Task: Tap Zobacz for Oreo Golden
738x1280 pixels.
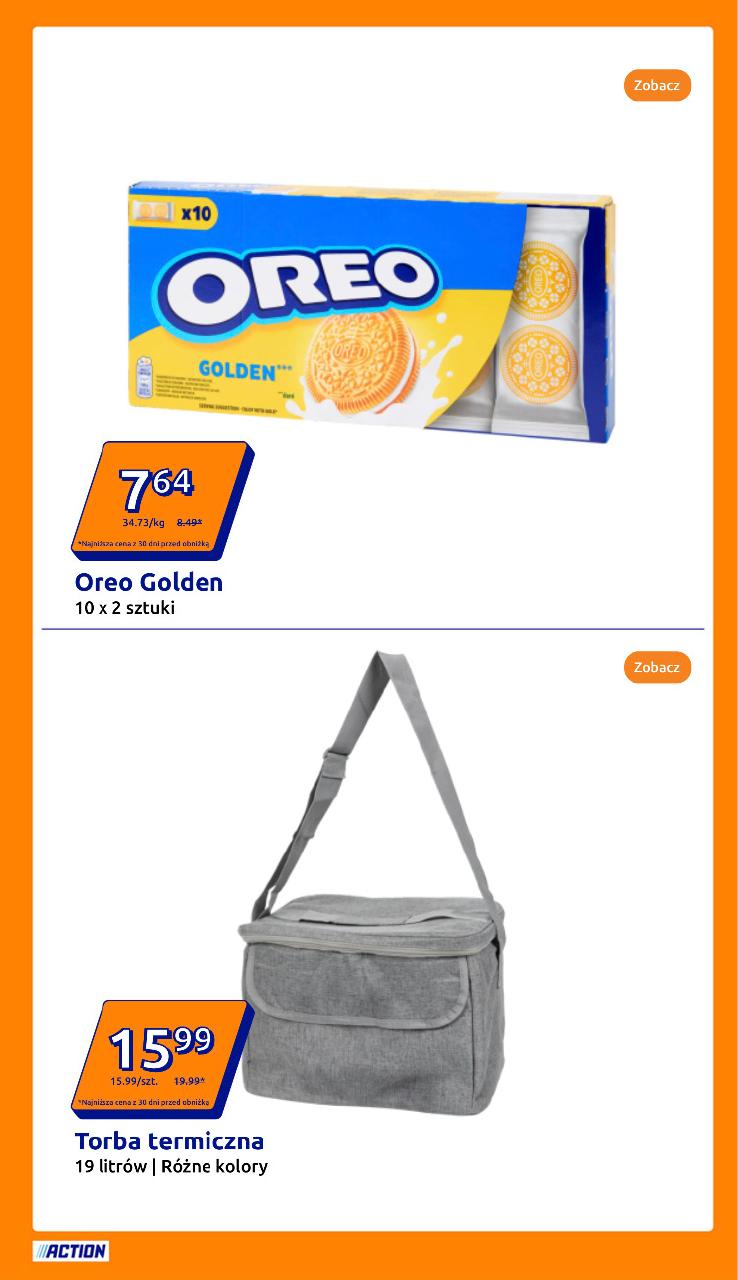Action: 657,86
